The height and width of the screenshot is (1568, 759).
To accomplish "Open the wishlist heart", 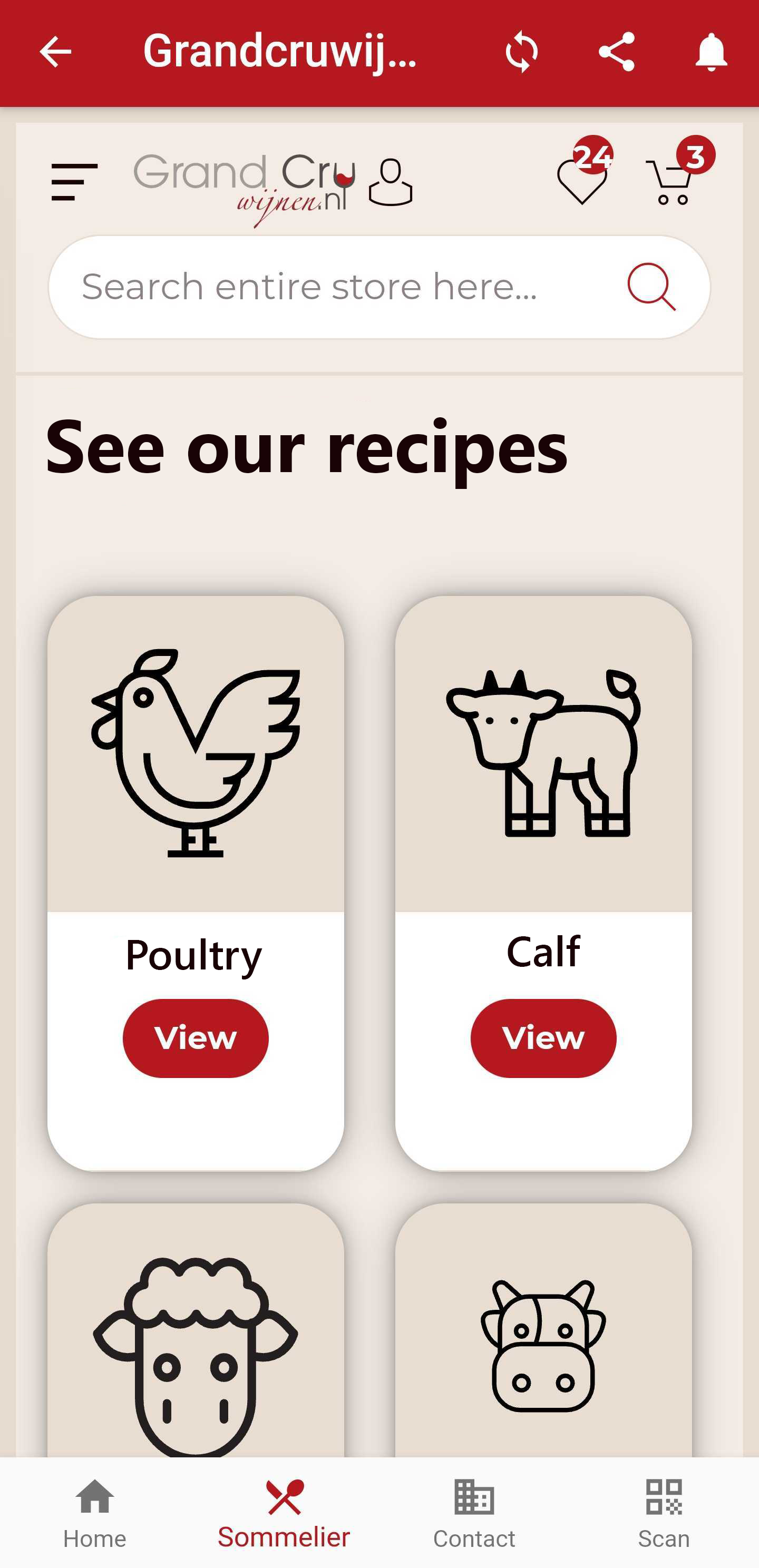I will [582, 180].
